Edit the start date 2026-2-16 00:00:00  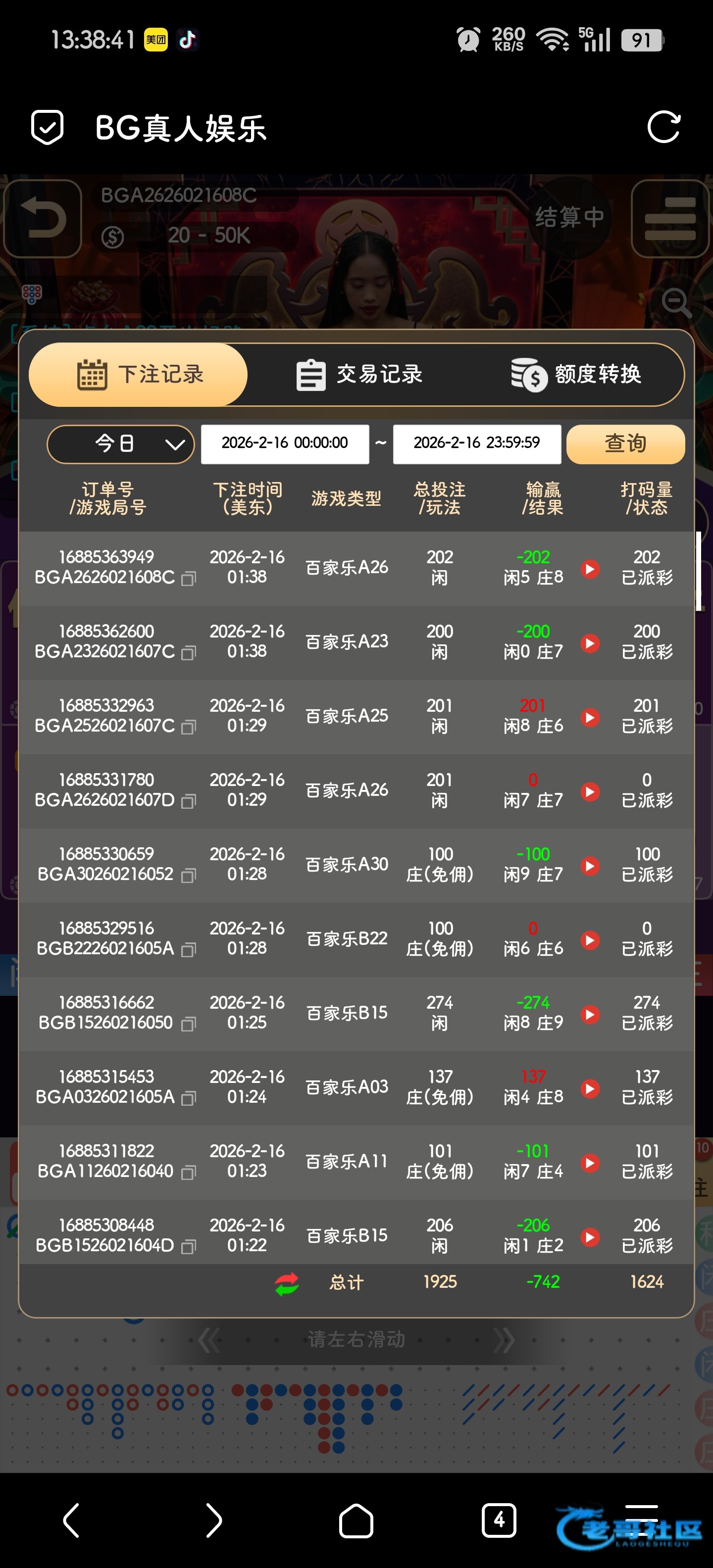(284, 444)
